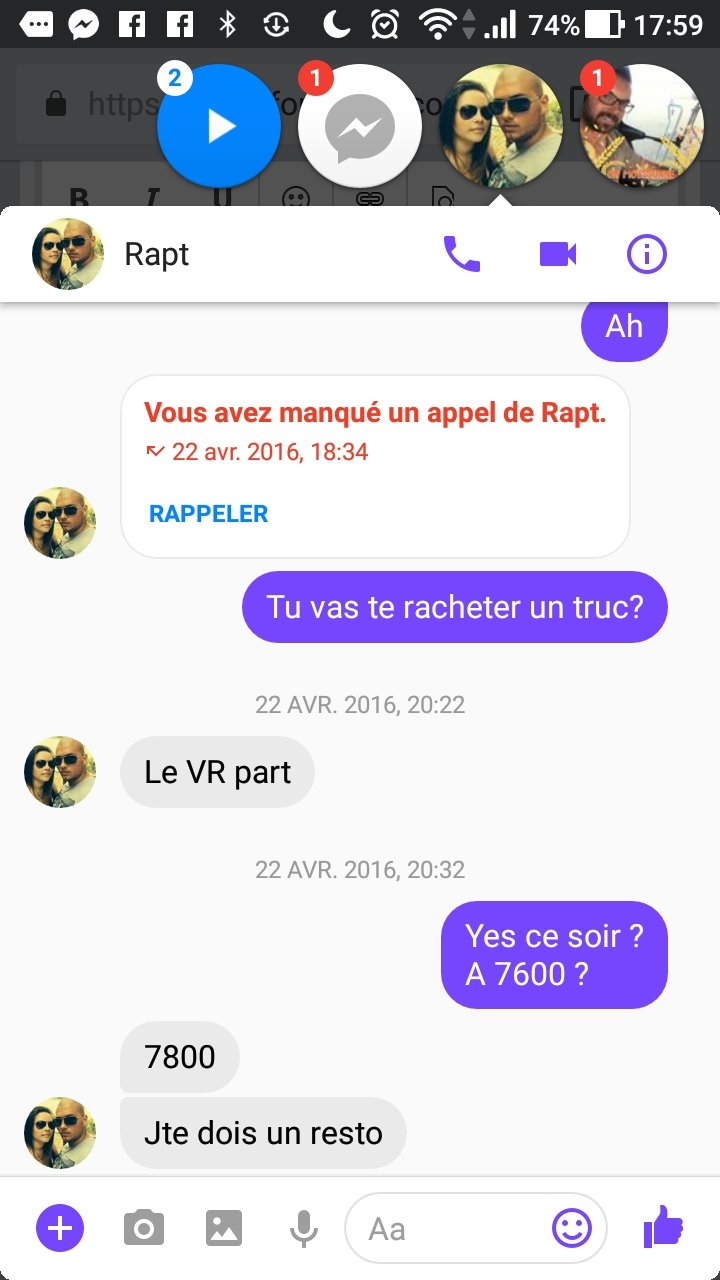720x1280 pixels.
Task: Collapse the active couple photo chat head
Action: [x=502, y=126]
